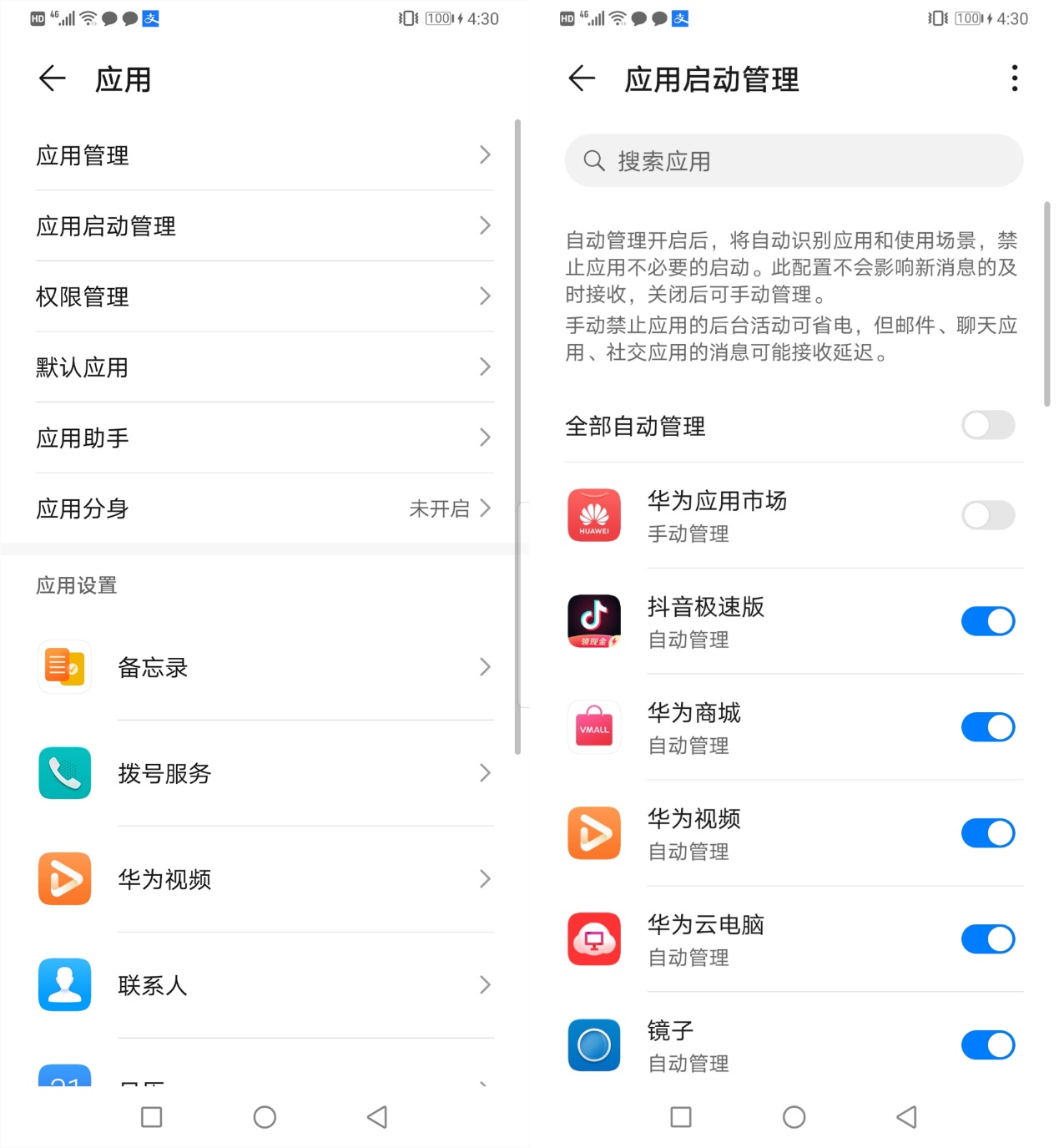Viewport: 1059px width, 1148px height.
Task: Open the Notepad (备忘录) icon under 应用设置
Action: pos(64,666)
